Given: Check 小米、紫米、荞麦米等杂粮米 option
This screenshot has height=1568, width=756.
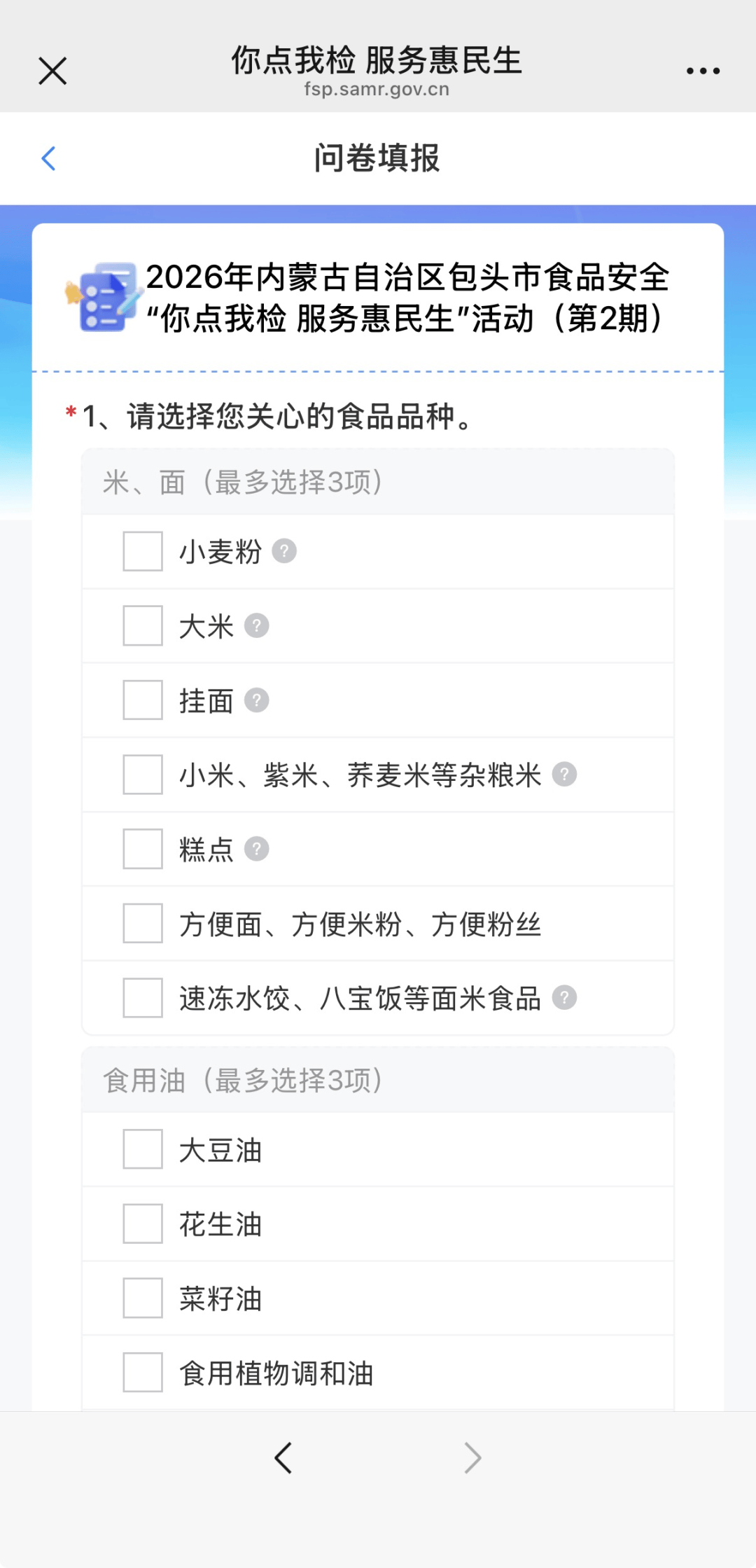Looking at the screenshot, I should coord(143,775).
